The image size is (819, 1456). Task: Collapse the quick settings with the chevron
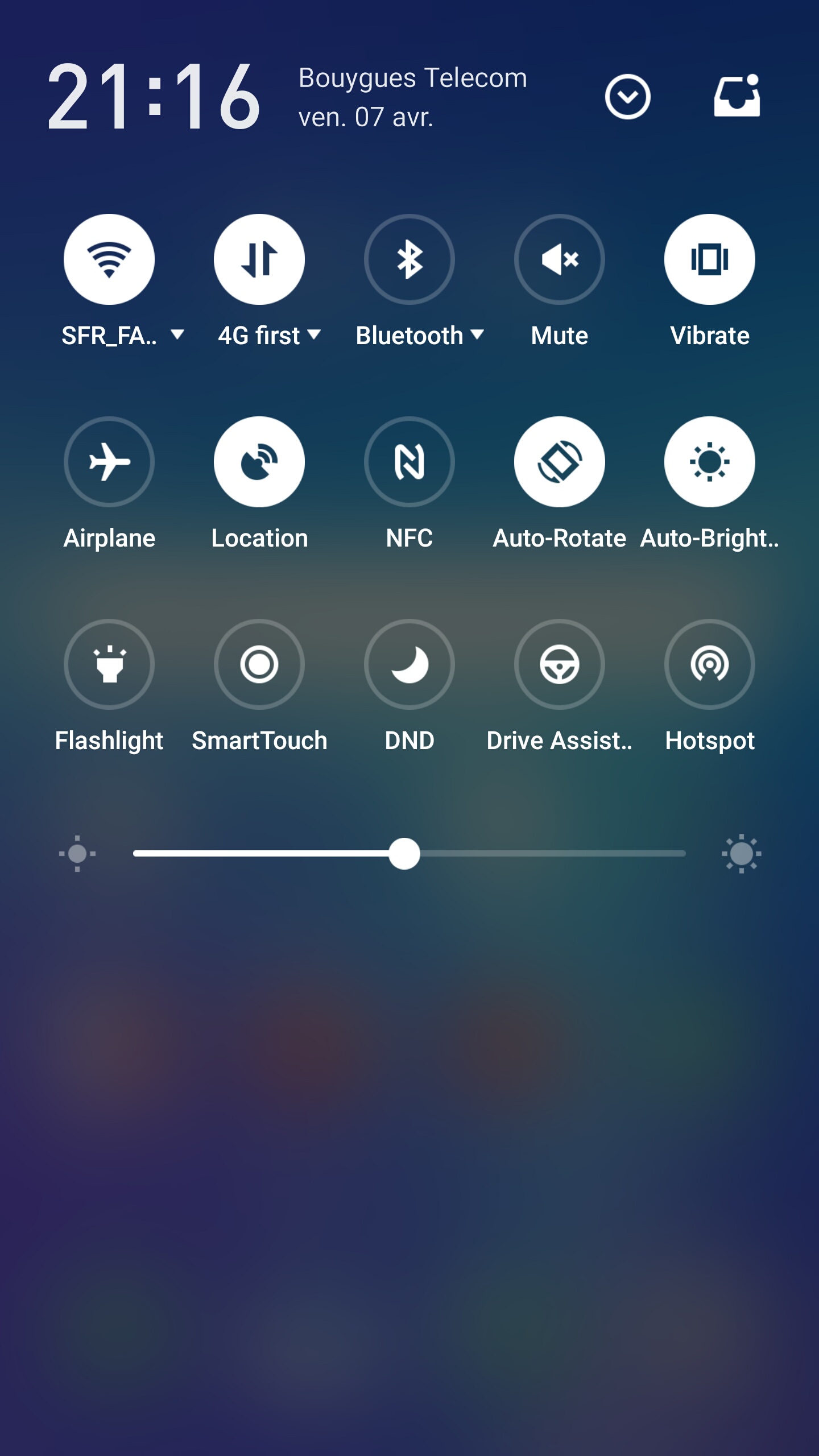pos(628,97)
